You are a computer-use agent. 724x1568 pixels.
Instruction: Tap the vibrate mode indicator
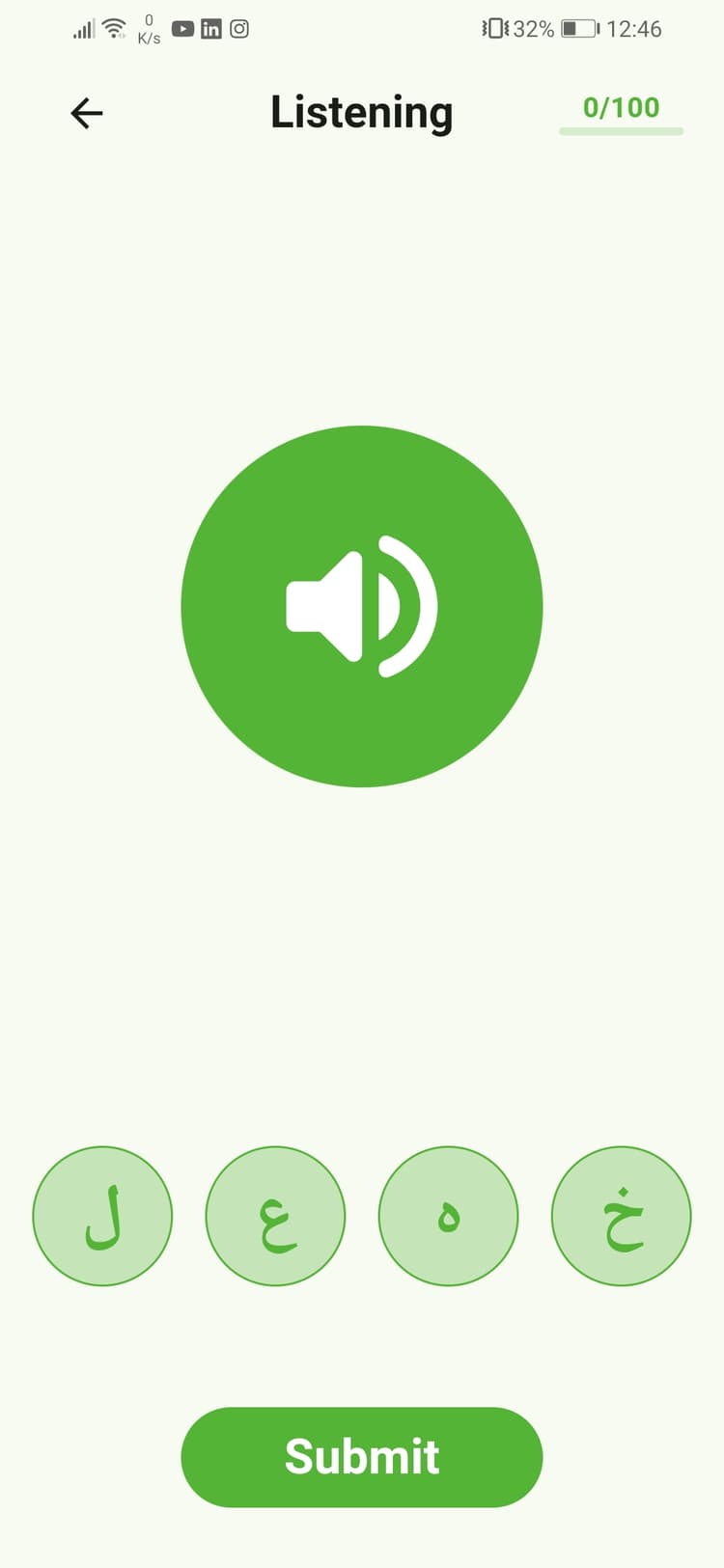point(494,29)
